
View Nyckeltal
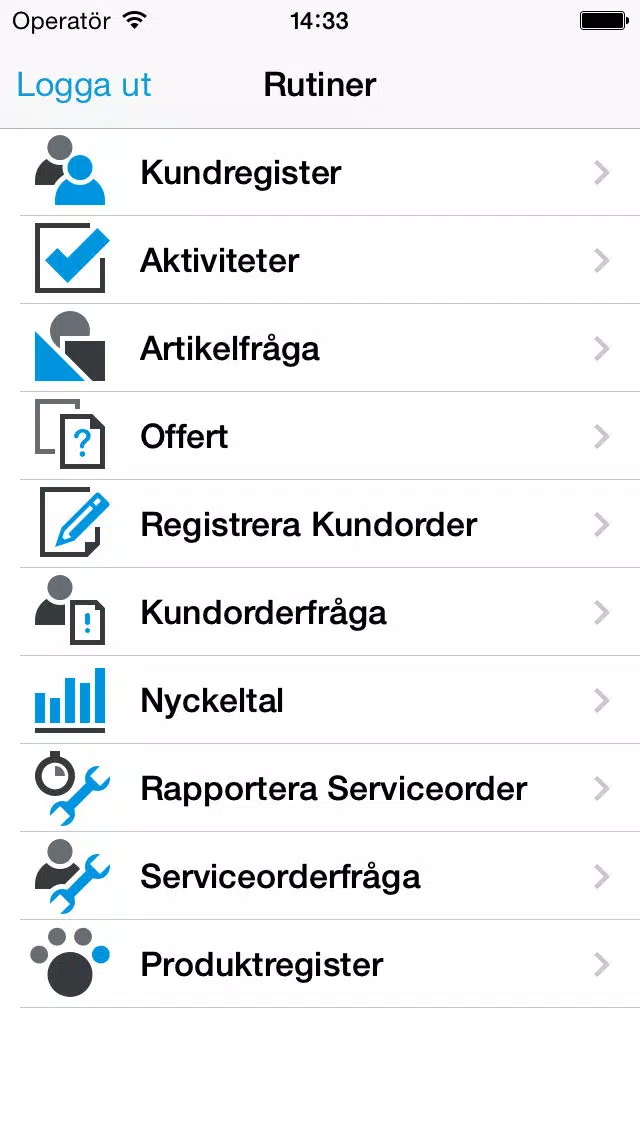pyautogui.click(x=320, y=700)
